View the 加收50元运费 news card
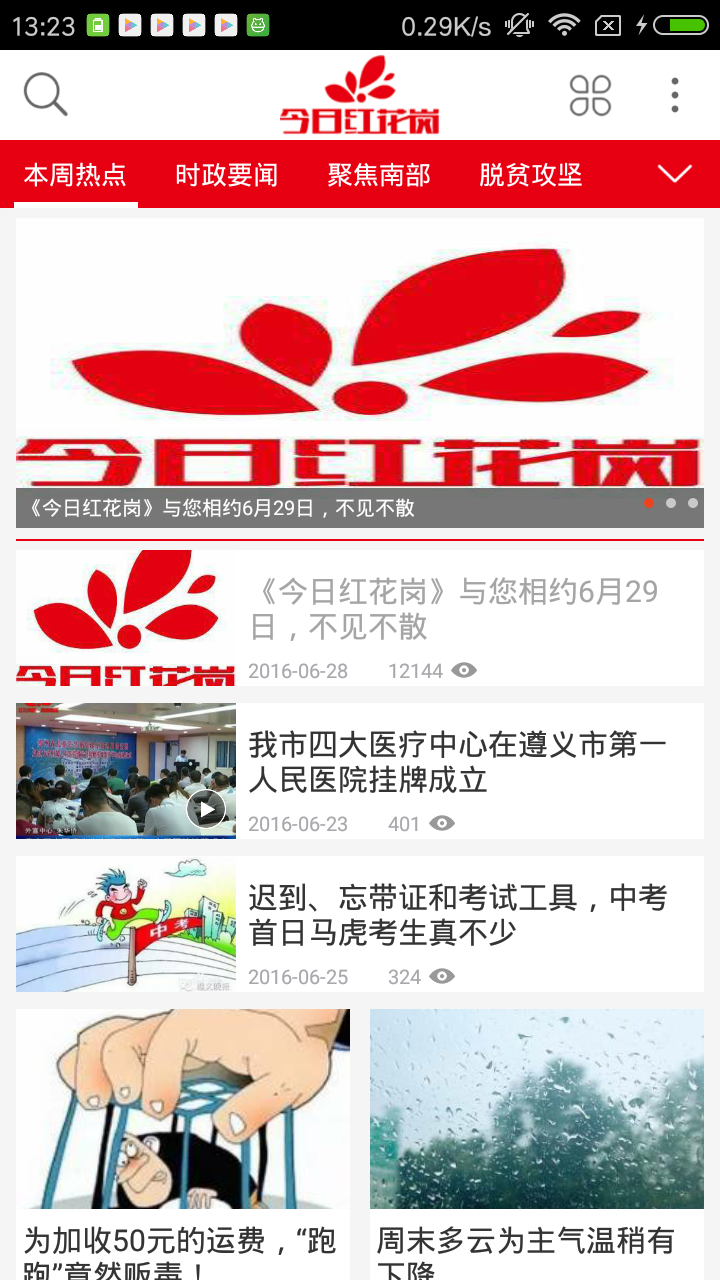Image resolution: width=720 pixels, height=1280 pixels. click(x=183, y=1140)
